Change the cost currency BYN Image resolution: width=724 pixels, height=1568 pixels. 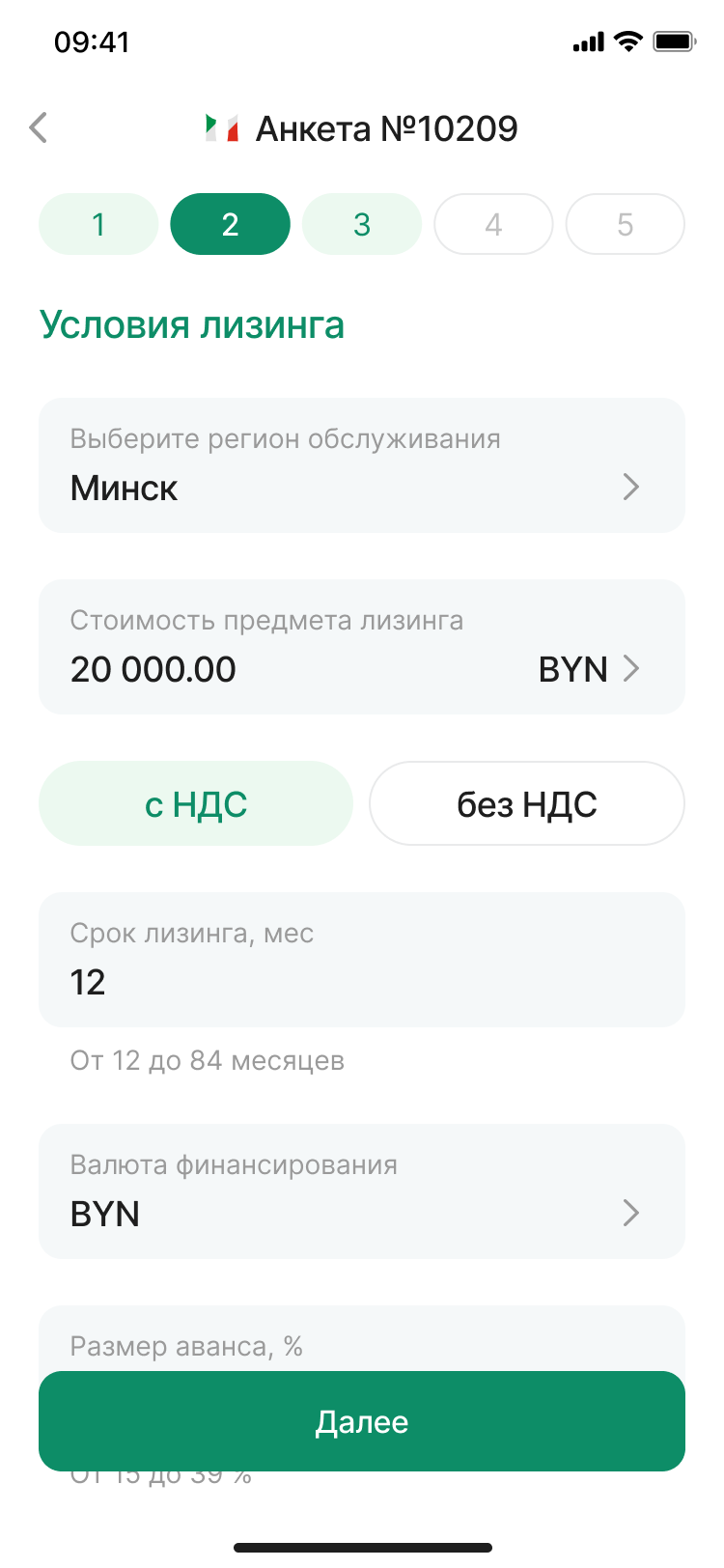[589, 668]
